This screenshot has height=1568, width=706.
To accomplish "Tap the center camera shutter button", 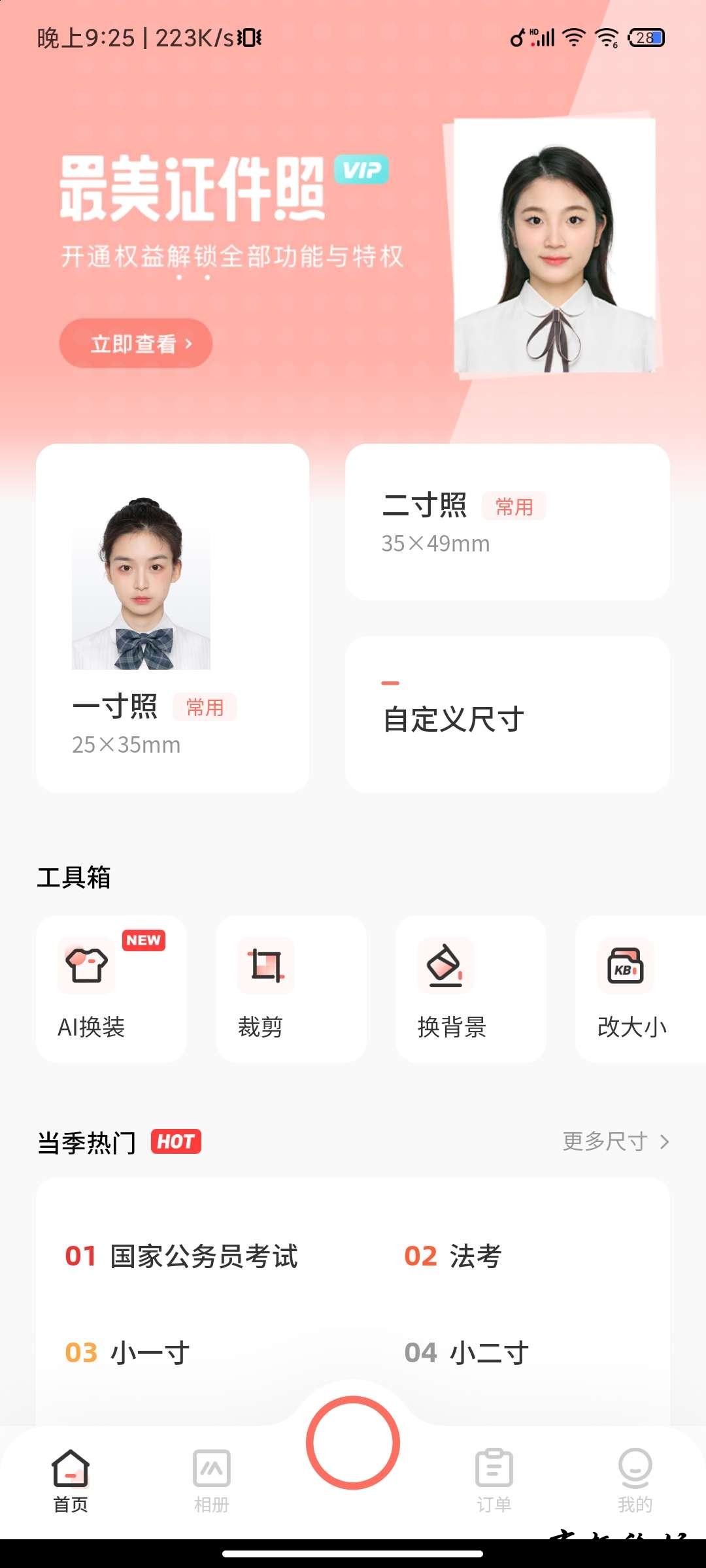I will [353, 1443].
